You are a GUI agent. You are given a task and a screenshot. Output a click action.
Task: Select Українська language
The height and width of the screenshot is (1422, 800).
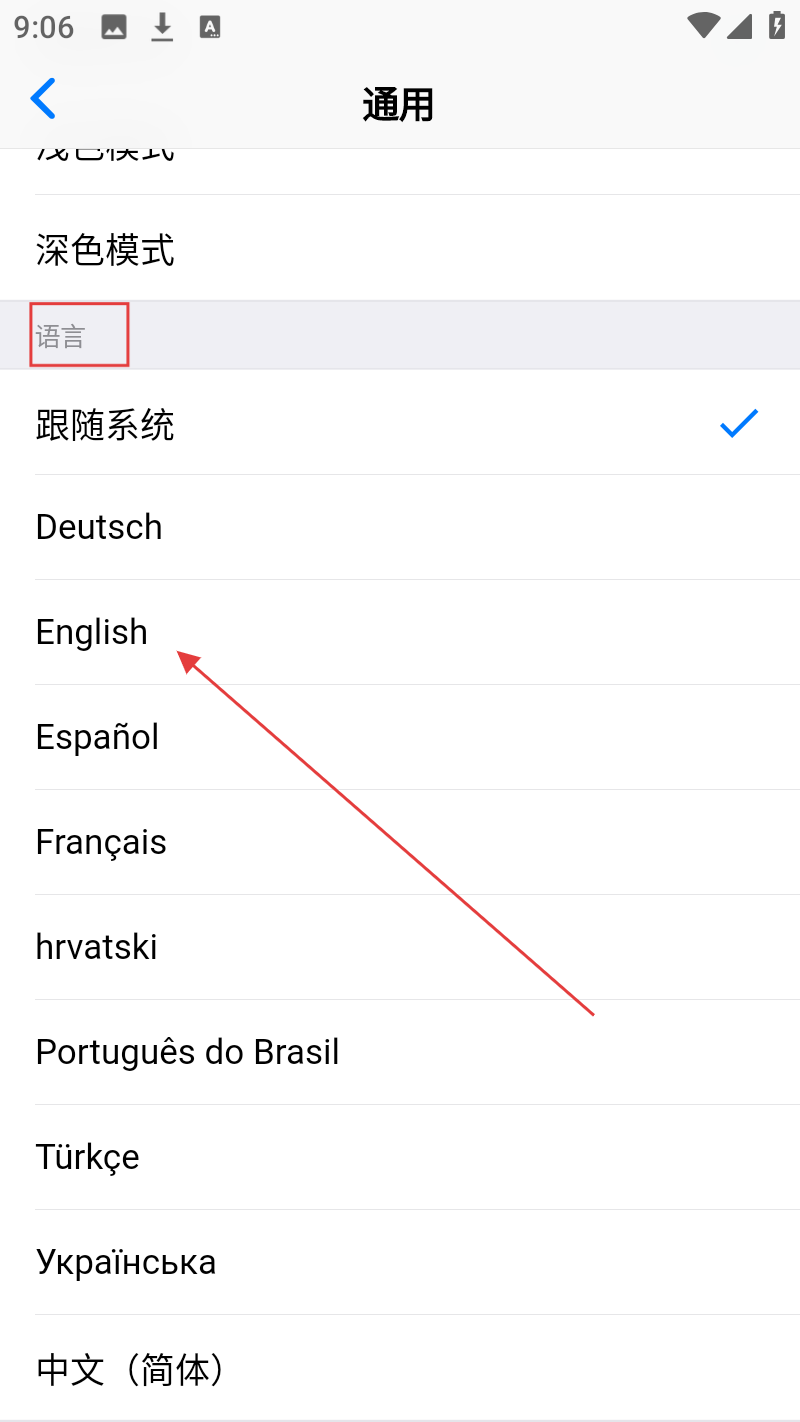click(400, 1262)
